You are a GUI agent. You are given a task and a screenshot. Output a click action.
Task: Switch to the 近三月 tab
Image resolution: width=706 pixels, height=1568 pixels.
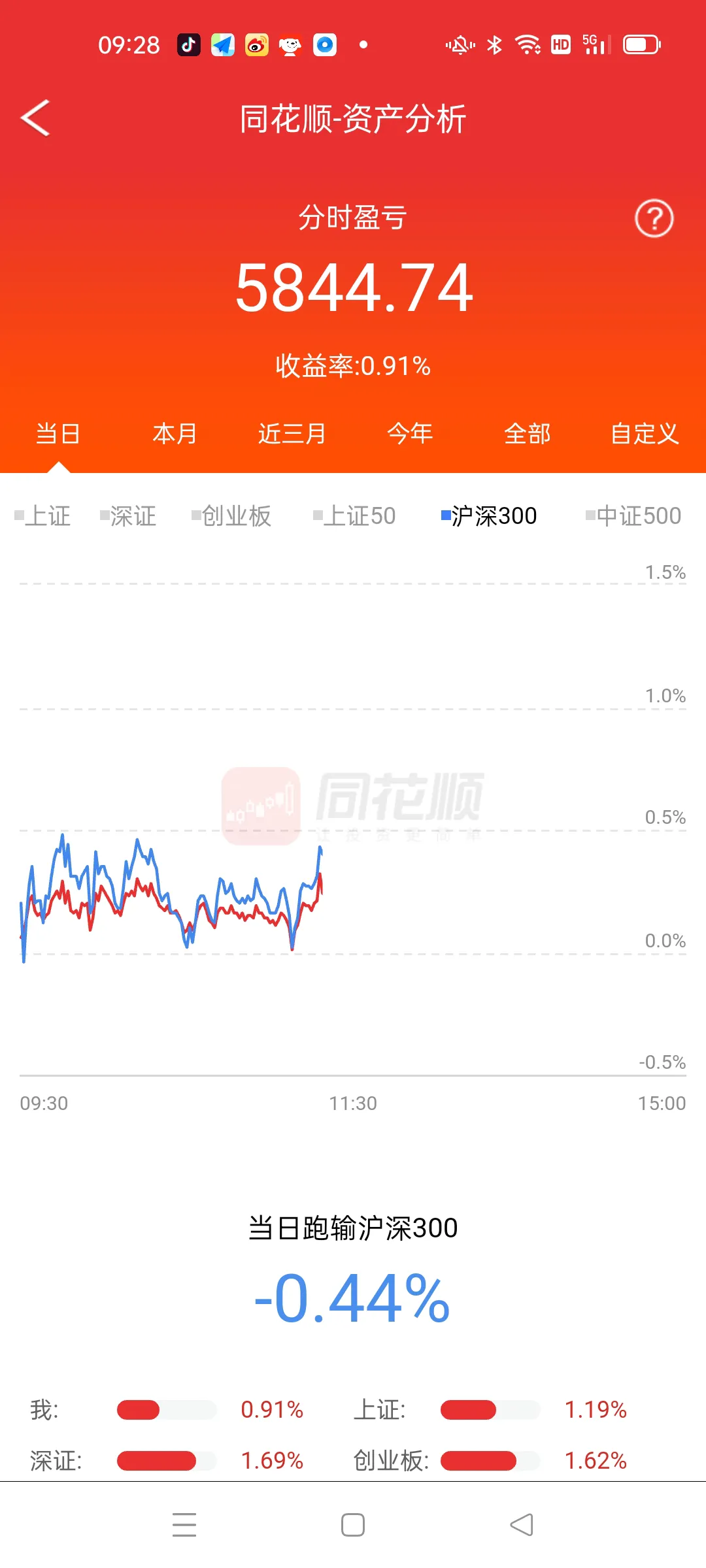click(x=292, y=434)
